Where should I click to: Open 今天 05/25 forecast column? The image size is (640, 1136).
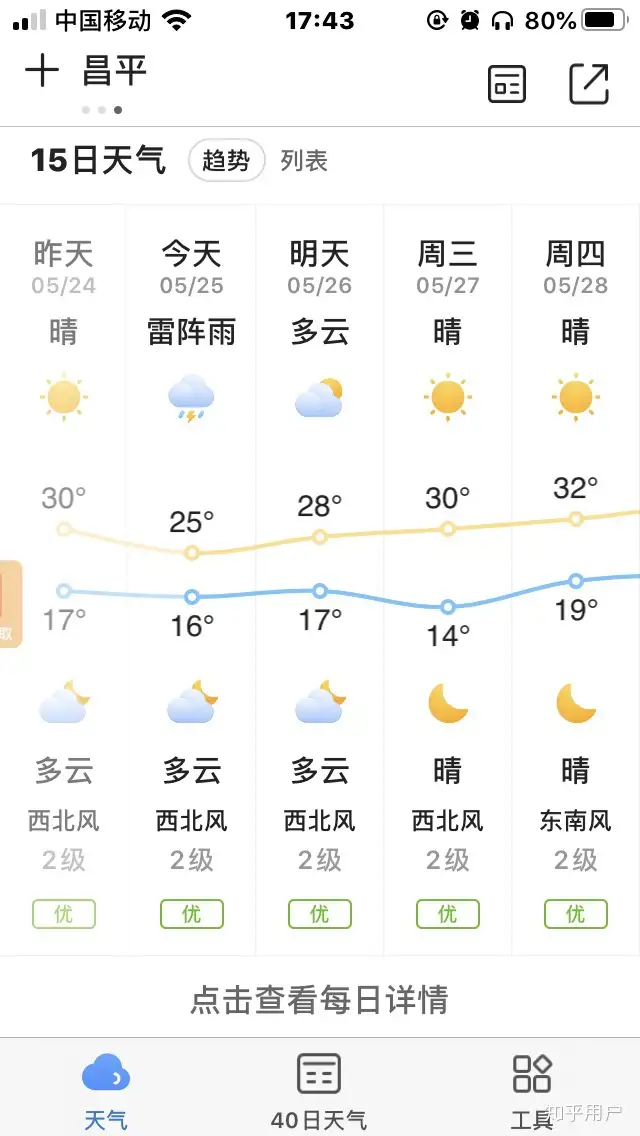point(191,580)
